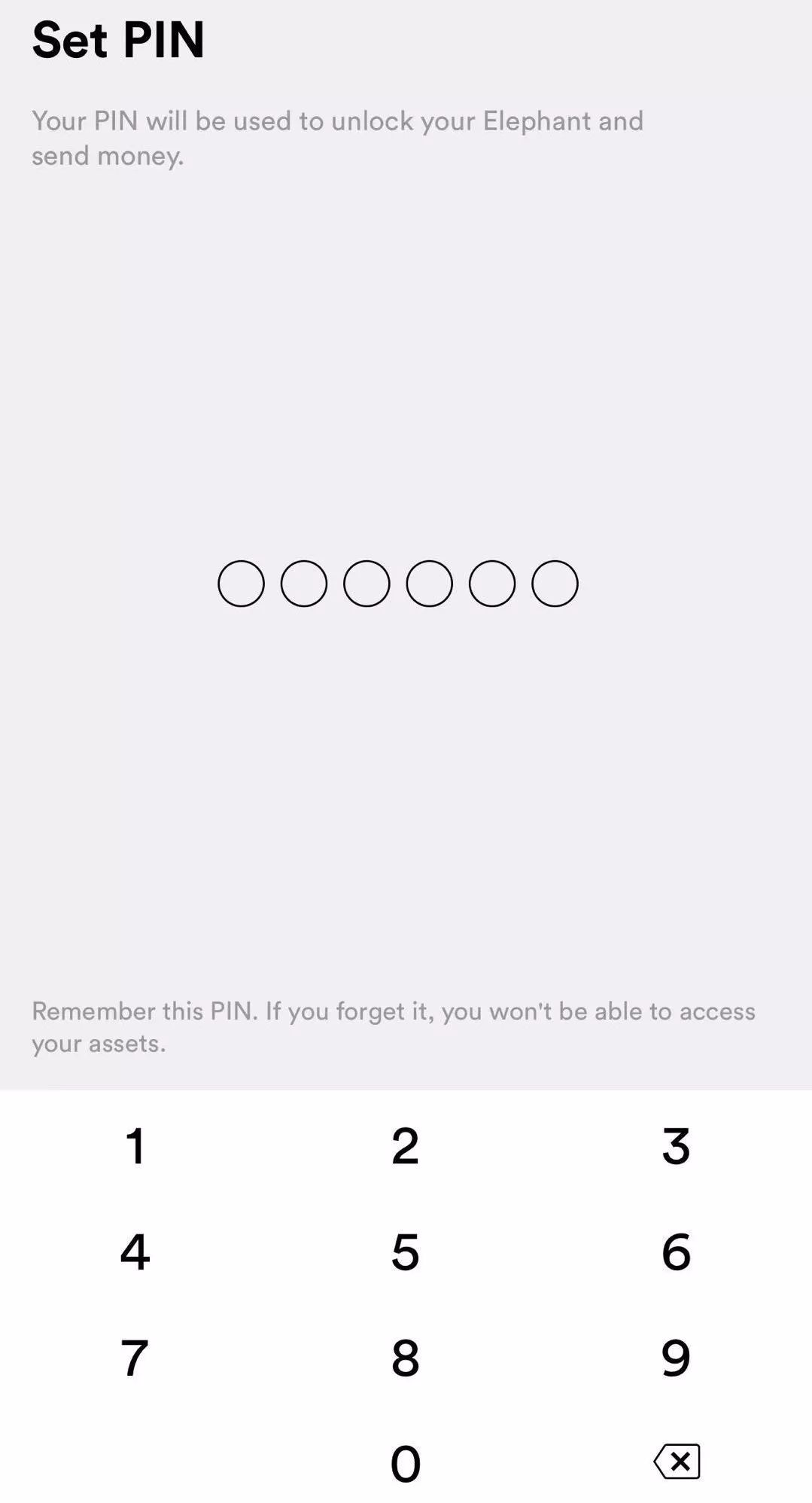812x1503 pixels.
Task: Delete the last digit with backspace
Action: tap(677, 1462)
